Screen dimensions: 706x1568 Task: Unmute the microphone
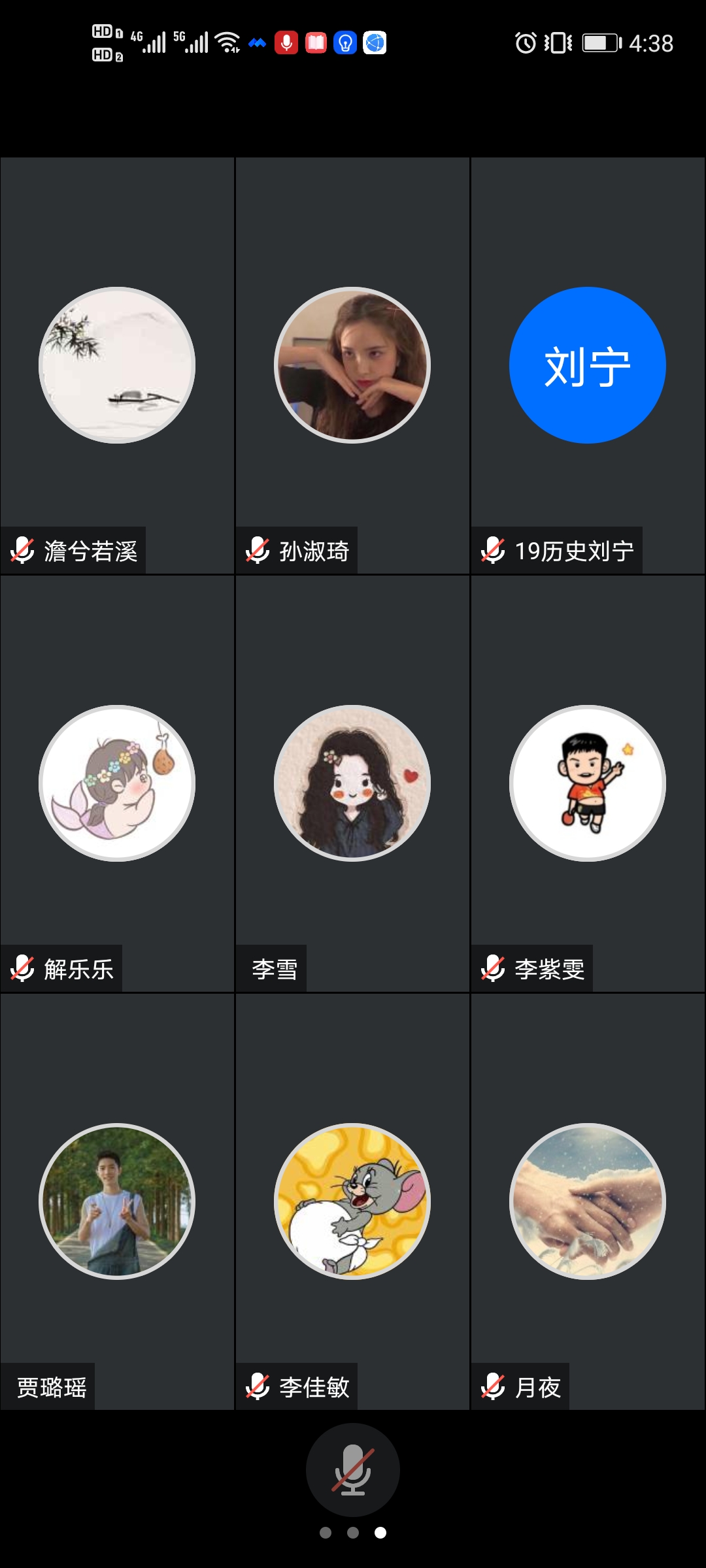coord(352,1469)
